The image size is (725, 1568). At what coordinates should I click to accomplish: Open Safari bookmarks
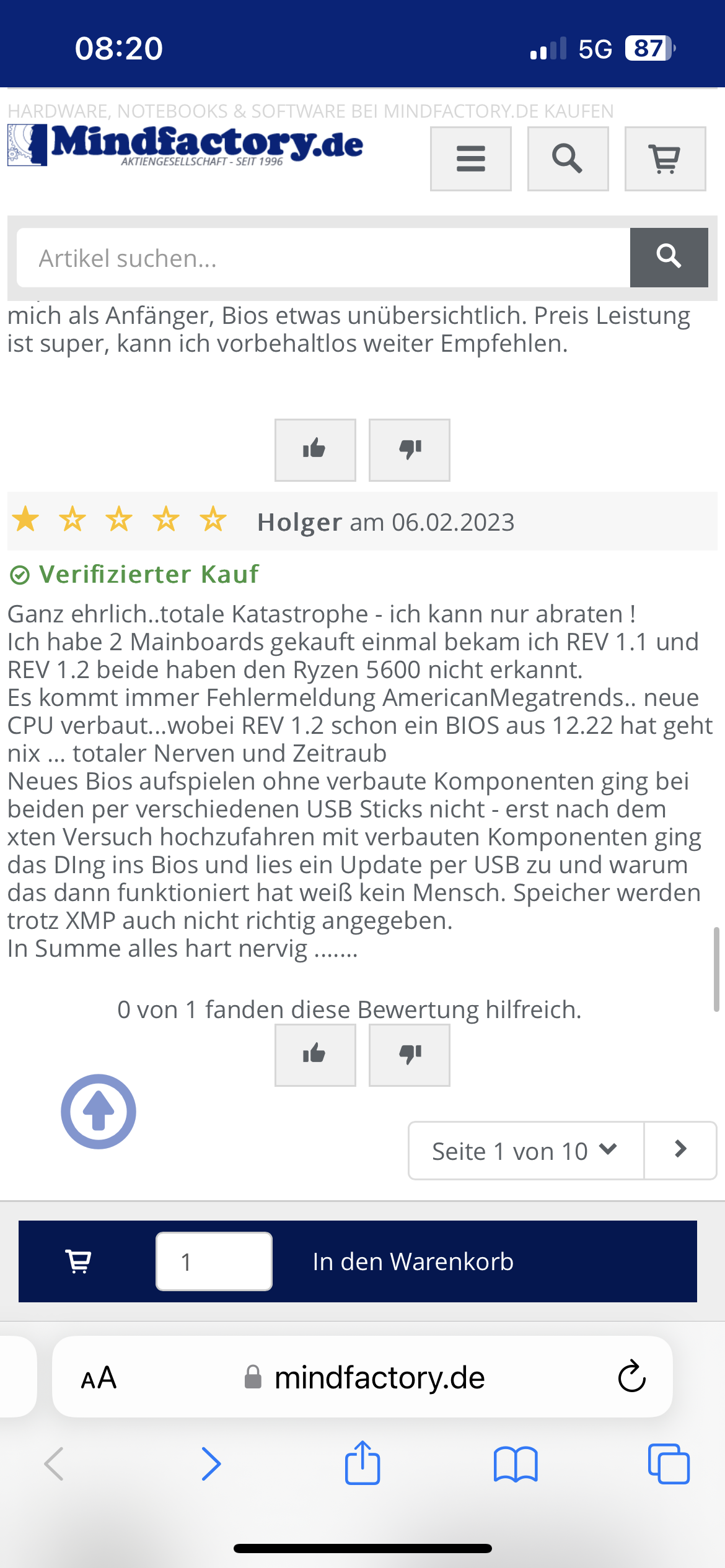[516, 1464]
